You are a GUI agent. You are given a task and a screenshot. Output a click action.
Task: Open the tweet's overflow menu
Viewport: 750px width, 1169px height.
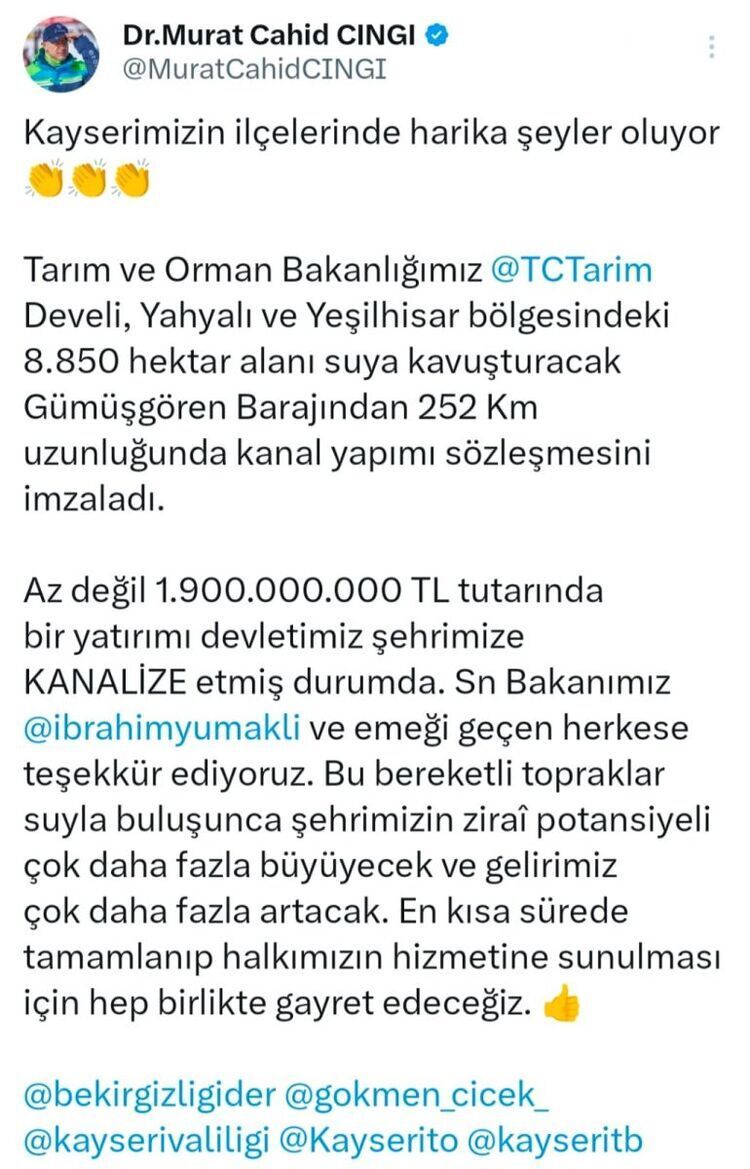(711, 47)
